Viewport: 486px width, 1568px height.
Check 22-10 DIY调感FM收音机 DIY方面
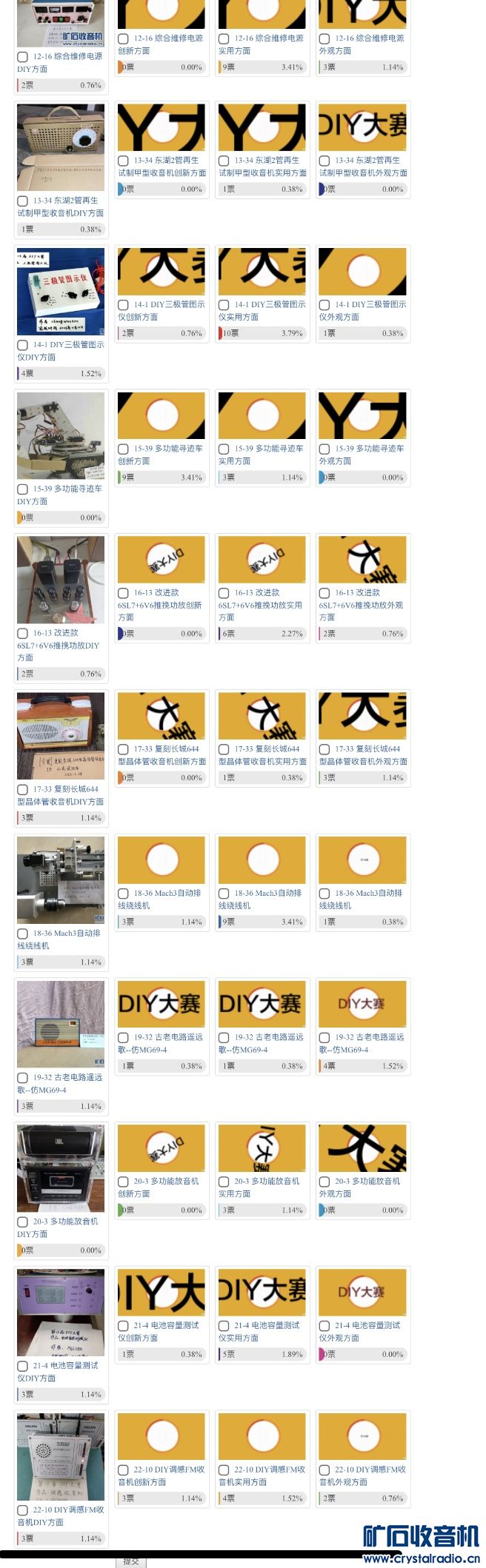point(23,1510)
